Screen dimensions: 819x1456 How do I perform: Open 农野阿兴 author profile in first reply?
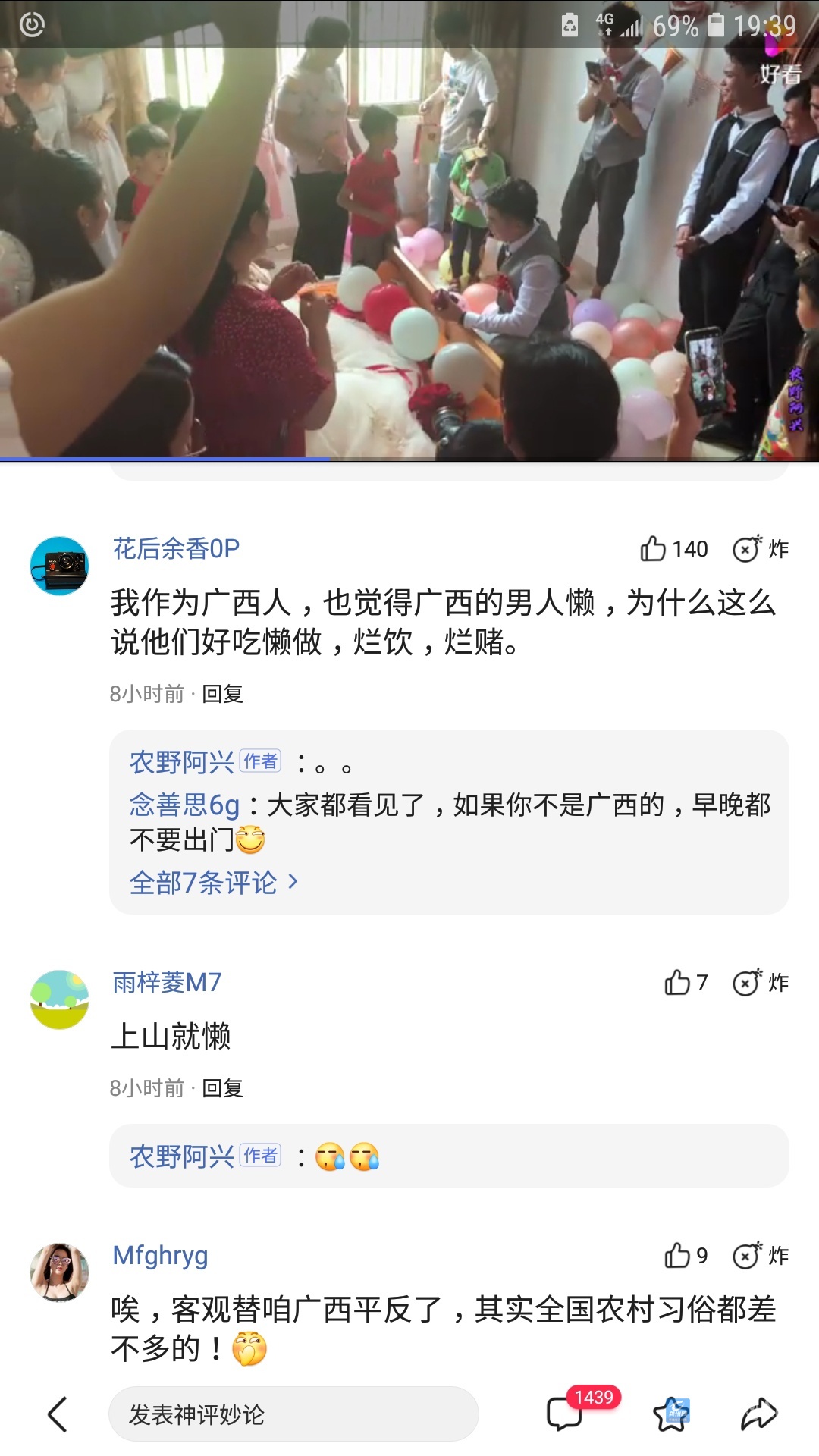click(181, 762)
